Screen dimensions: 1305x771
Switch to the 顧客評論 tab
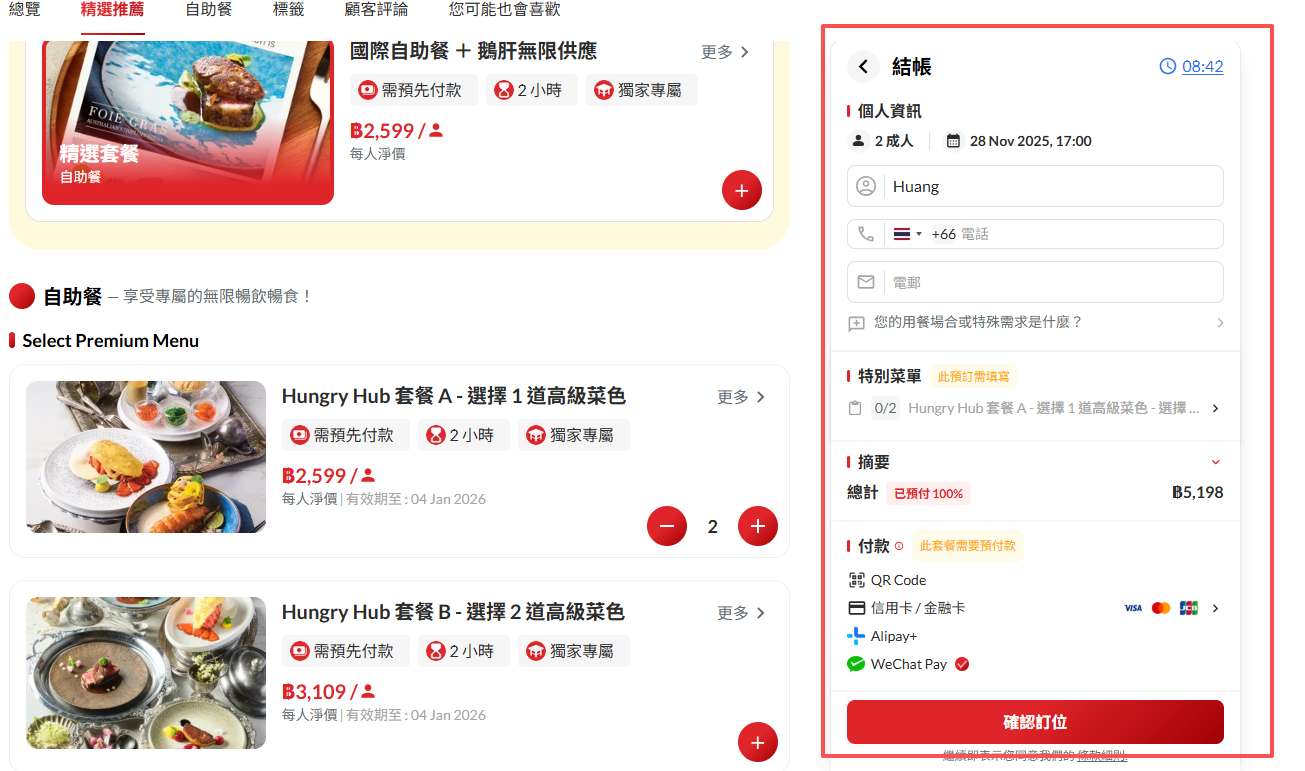coord(376,10)
